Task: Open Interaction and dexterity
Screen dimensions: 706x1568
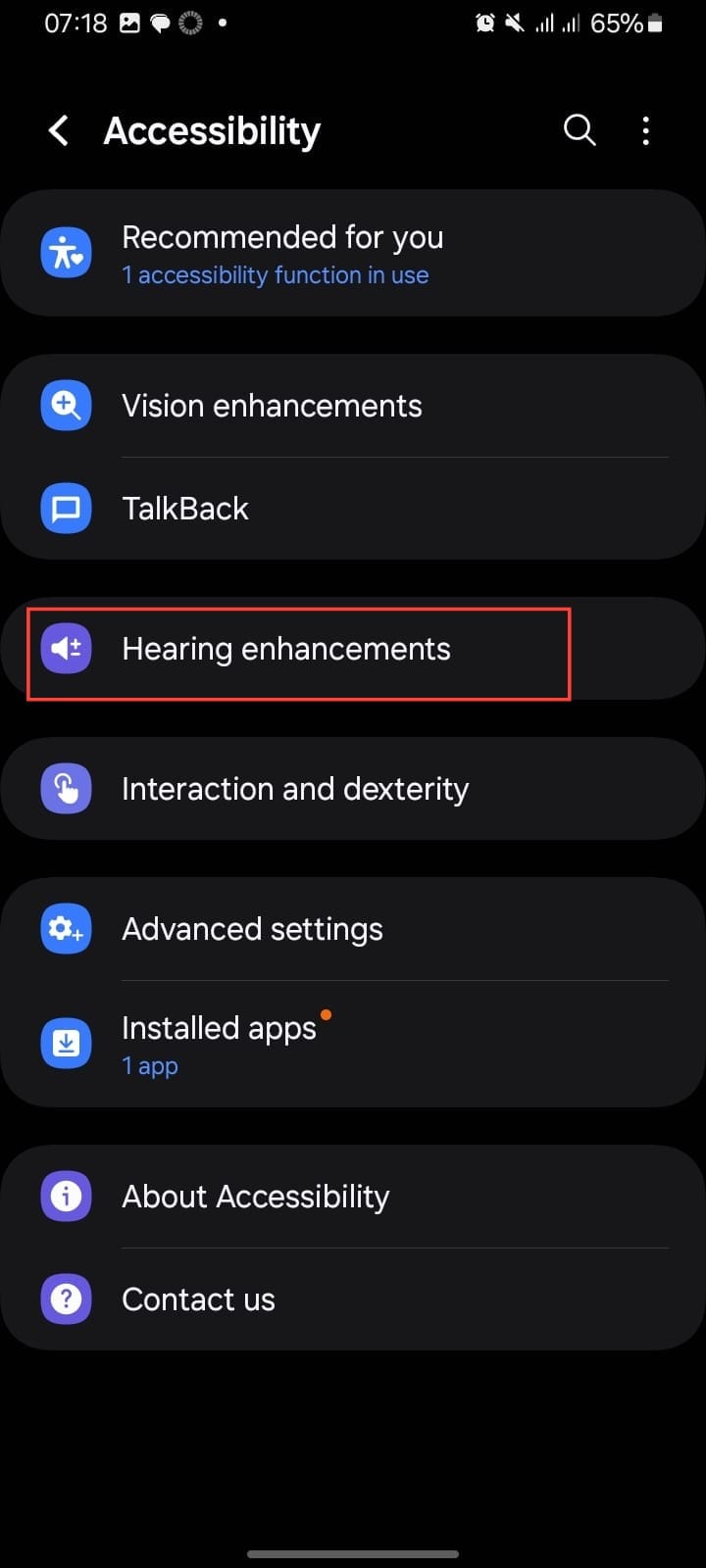Action: 353,789
